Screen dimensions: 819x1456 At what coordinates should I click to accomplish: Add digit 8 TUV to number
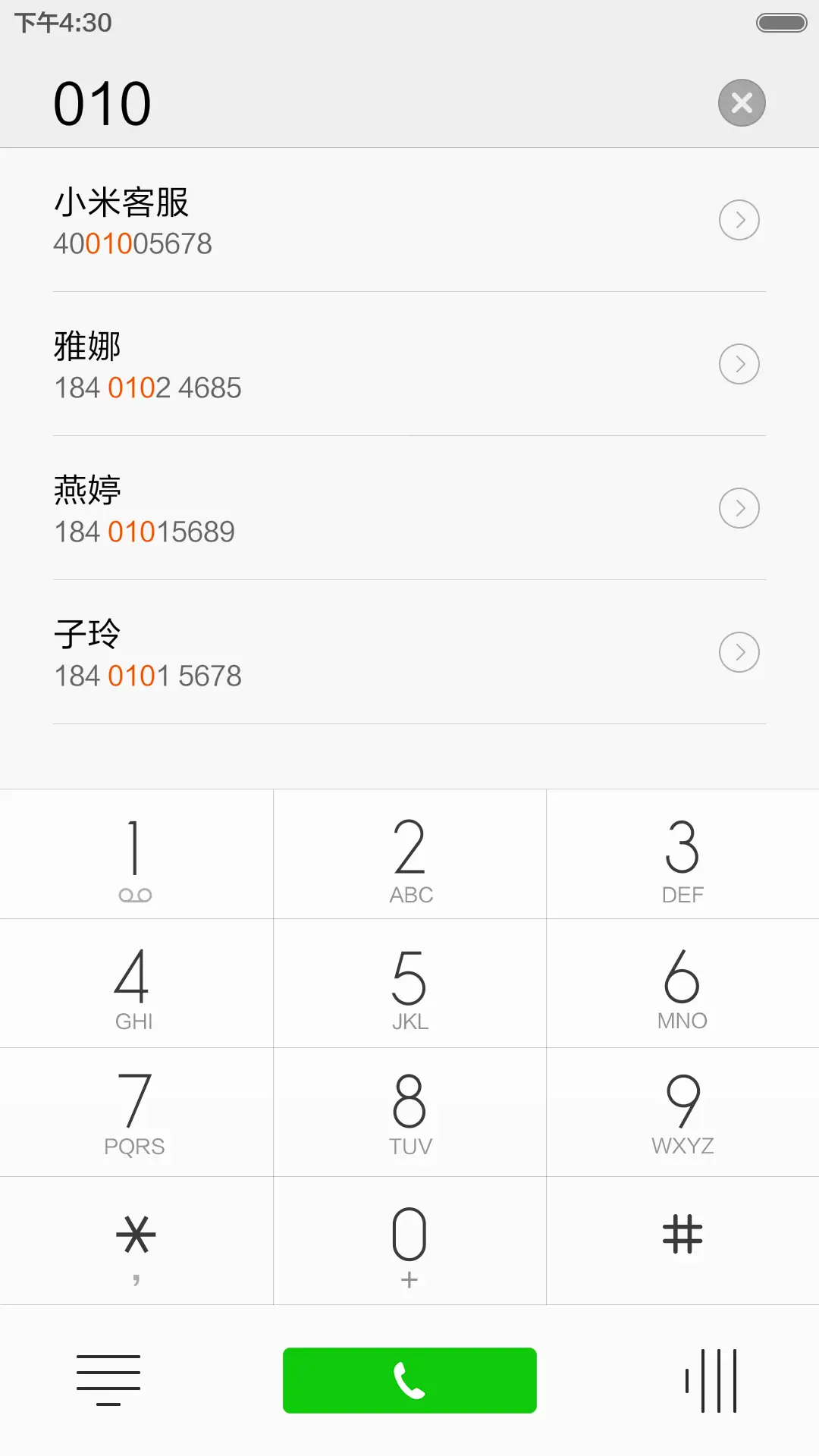tap(409, 1112)
